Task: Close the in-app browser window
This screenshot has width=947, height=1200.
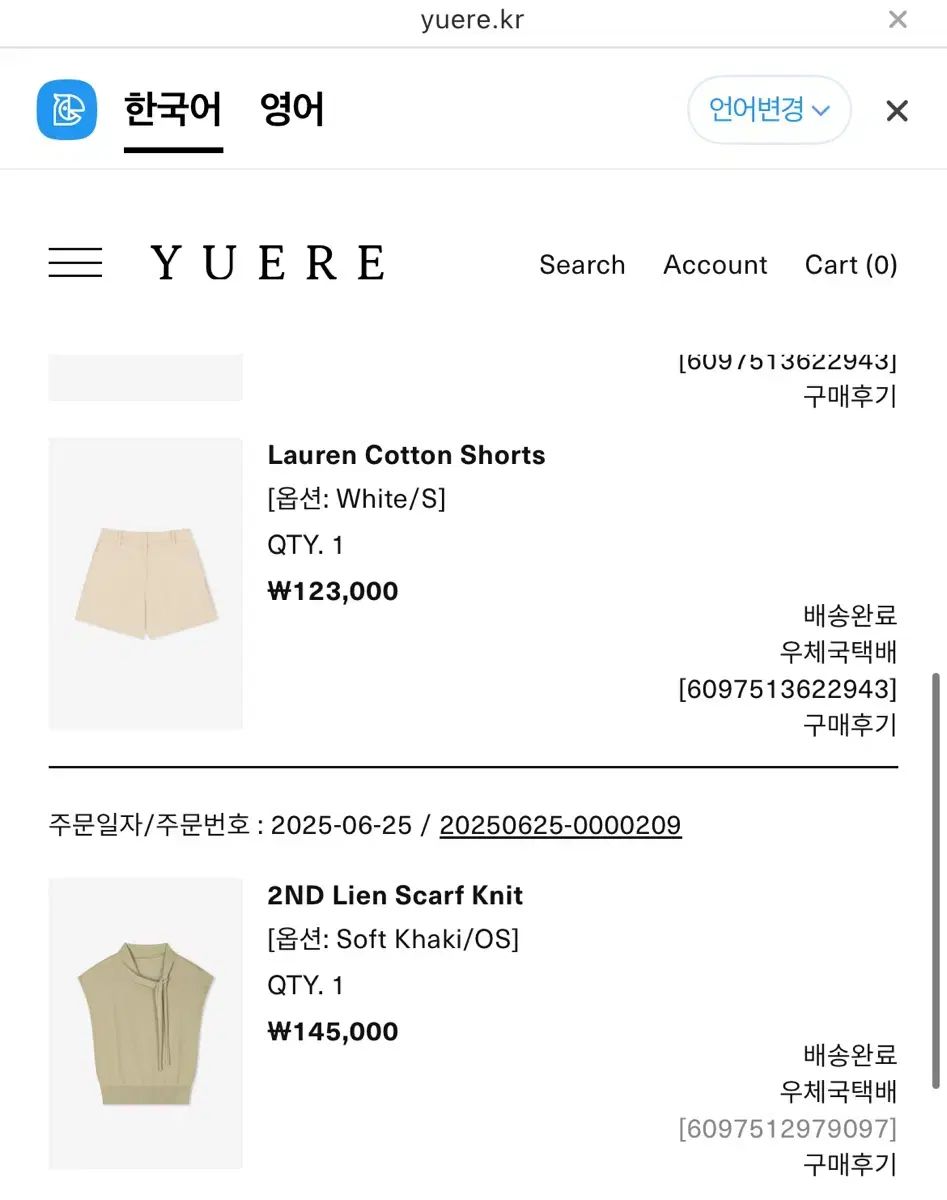Action: pos(897,19)
